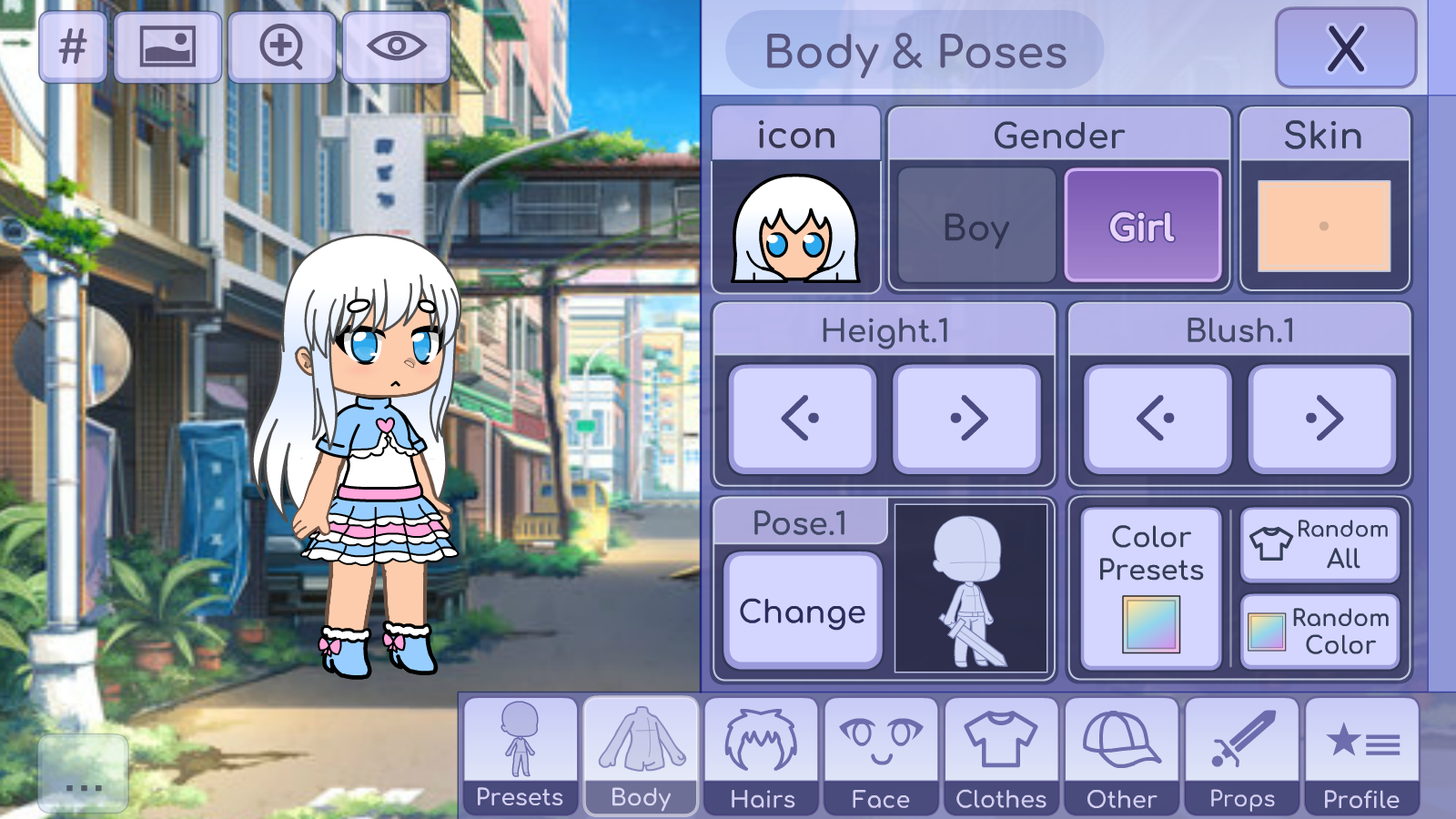Toggle the eye visibility icon

pyautogui.click(x=396, y=47)
